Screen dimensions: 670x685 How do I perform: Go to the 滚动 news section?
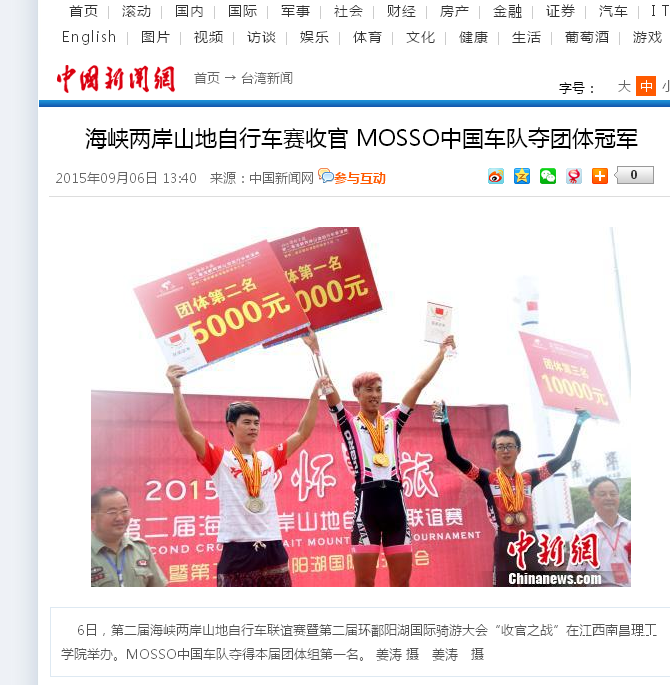[x=136, y=11]
